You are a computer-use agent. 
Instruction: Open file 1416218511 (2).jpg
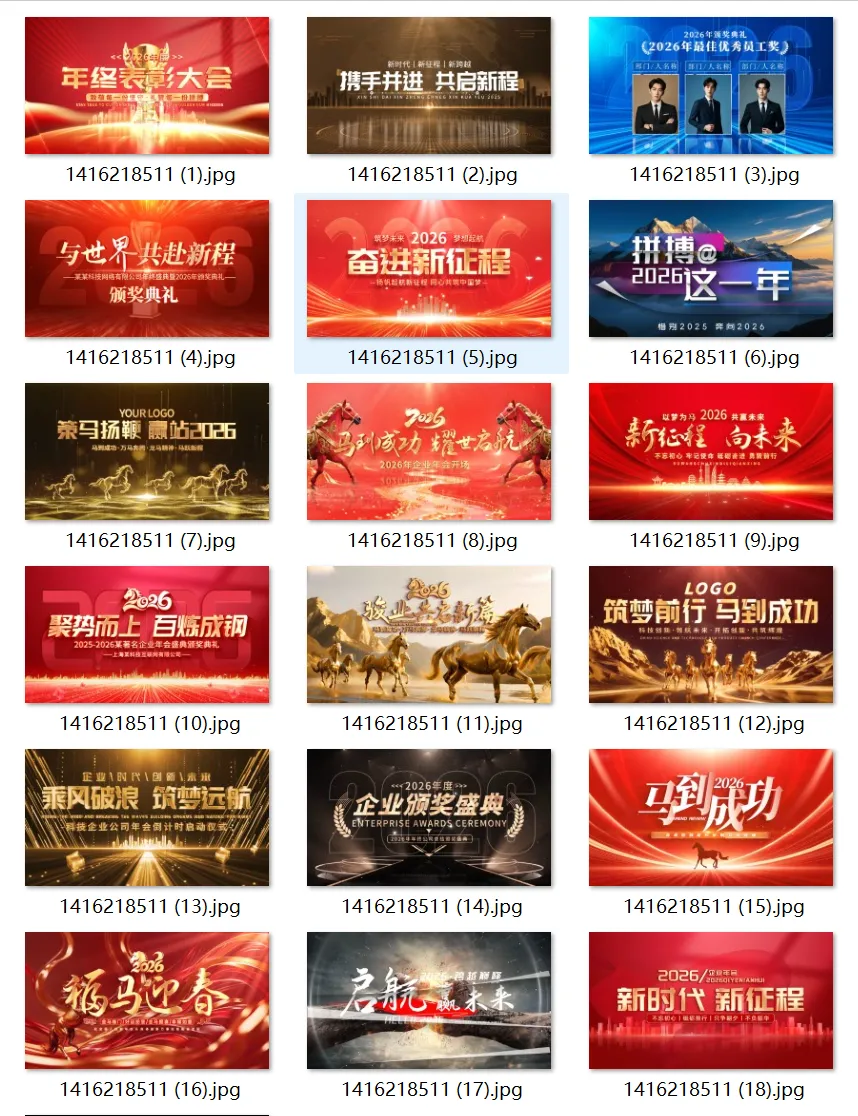(x=429, y=86)
